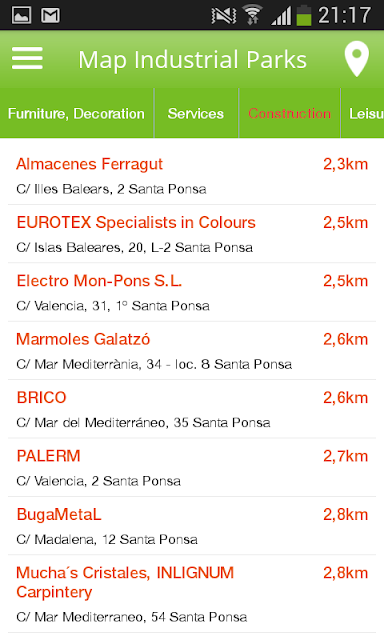Open the map location pin

(357, 59)
